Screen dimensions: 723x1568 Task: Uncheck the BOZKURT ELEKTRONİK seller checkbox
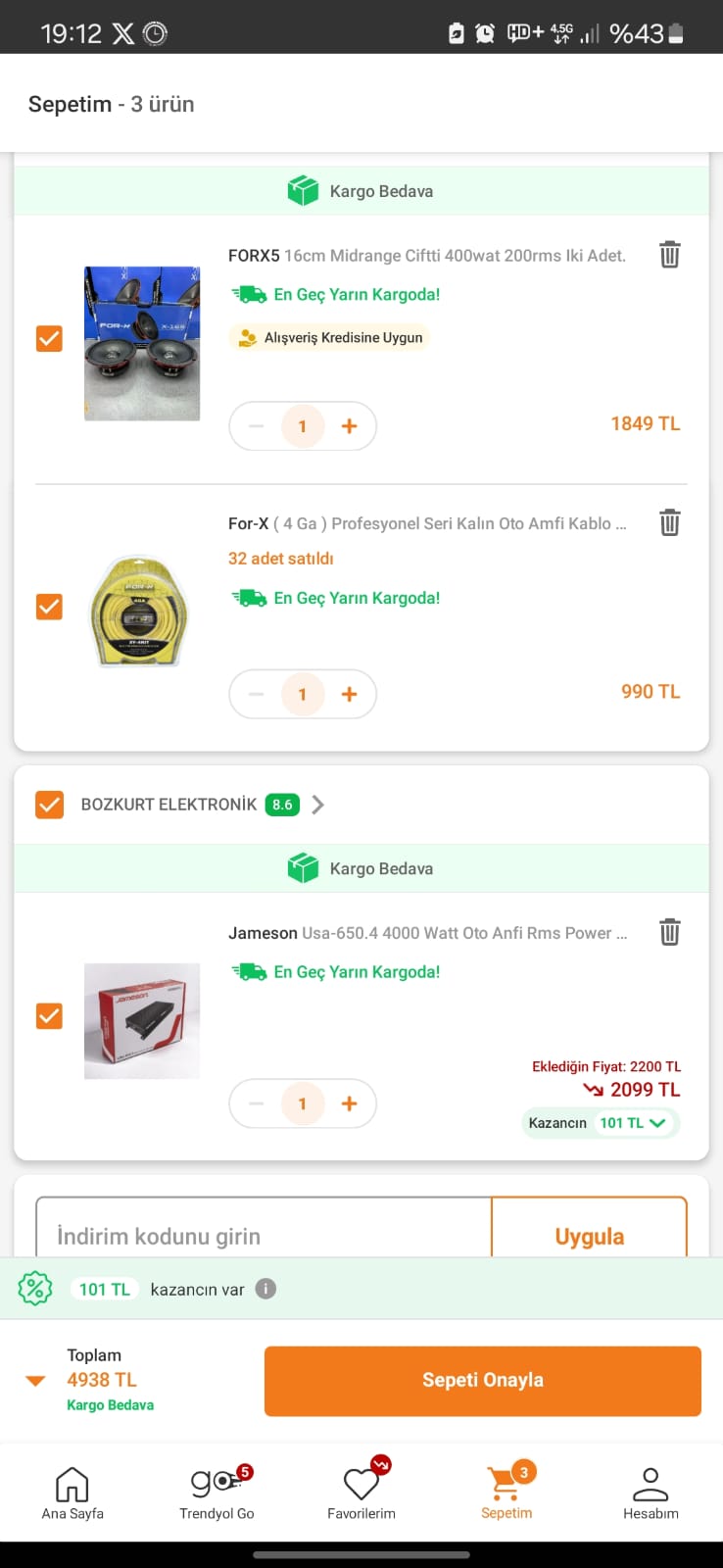(49, 805)
